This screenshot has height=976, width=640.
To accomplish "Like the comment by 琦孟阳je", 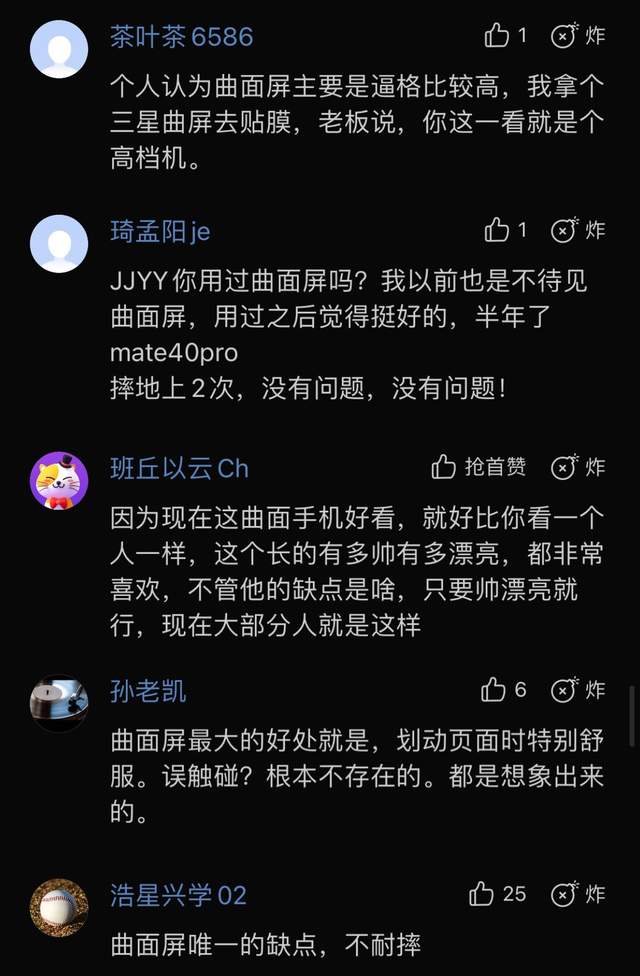I will click(498, 231).
